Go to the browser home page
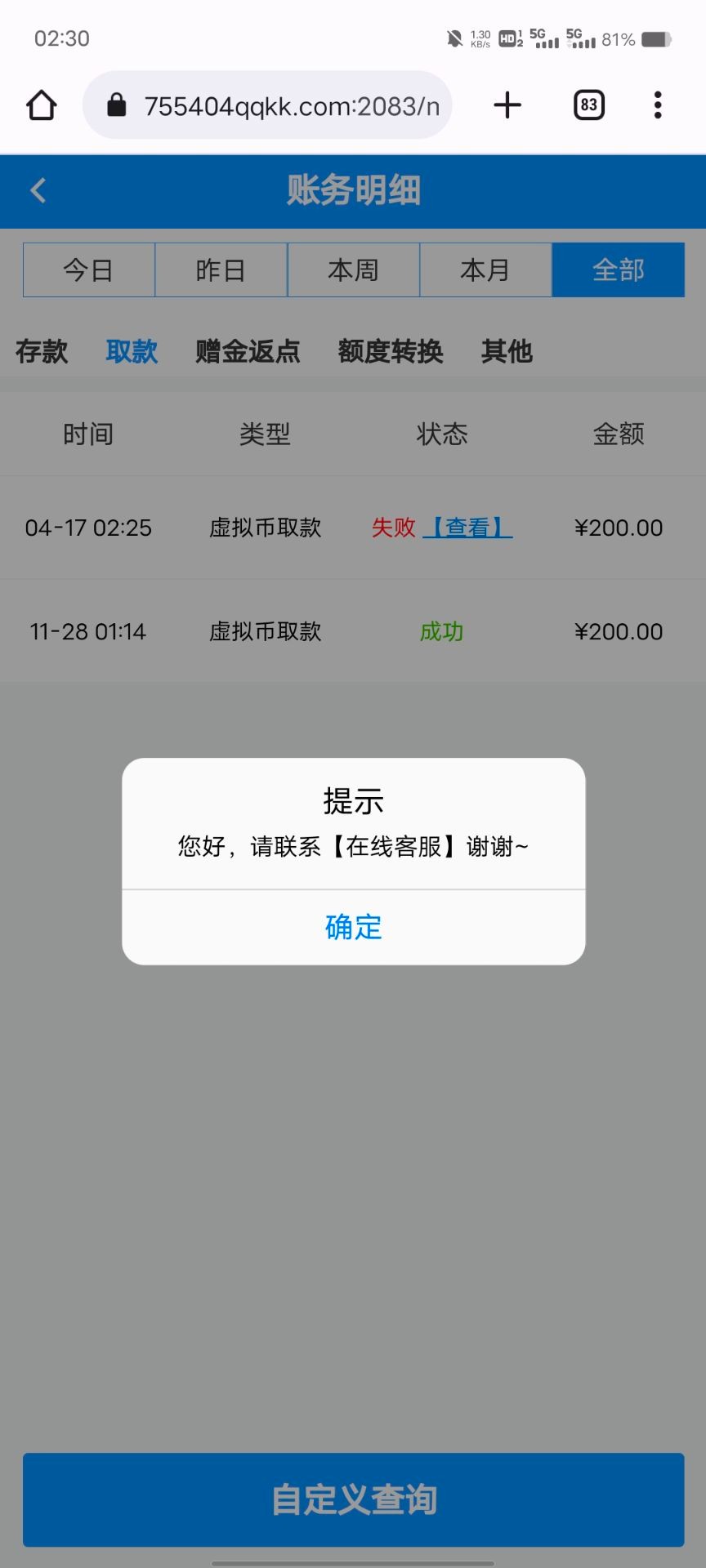 [42, 105]
